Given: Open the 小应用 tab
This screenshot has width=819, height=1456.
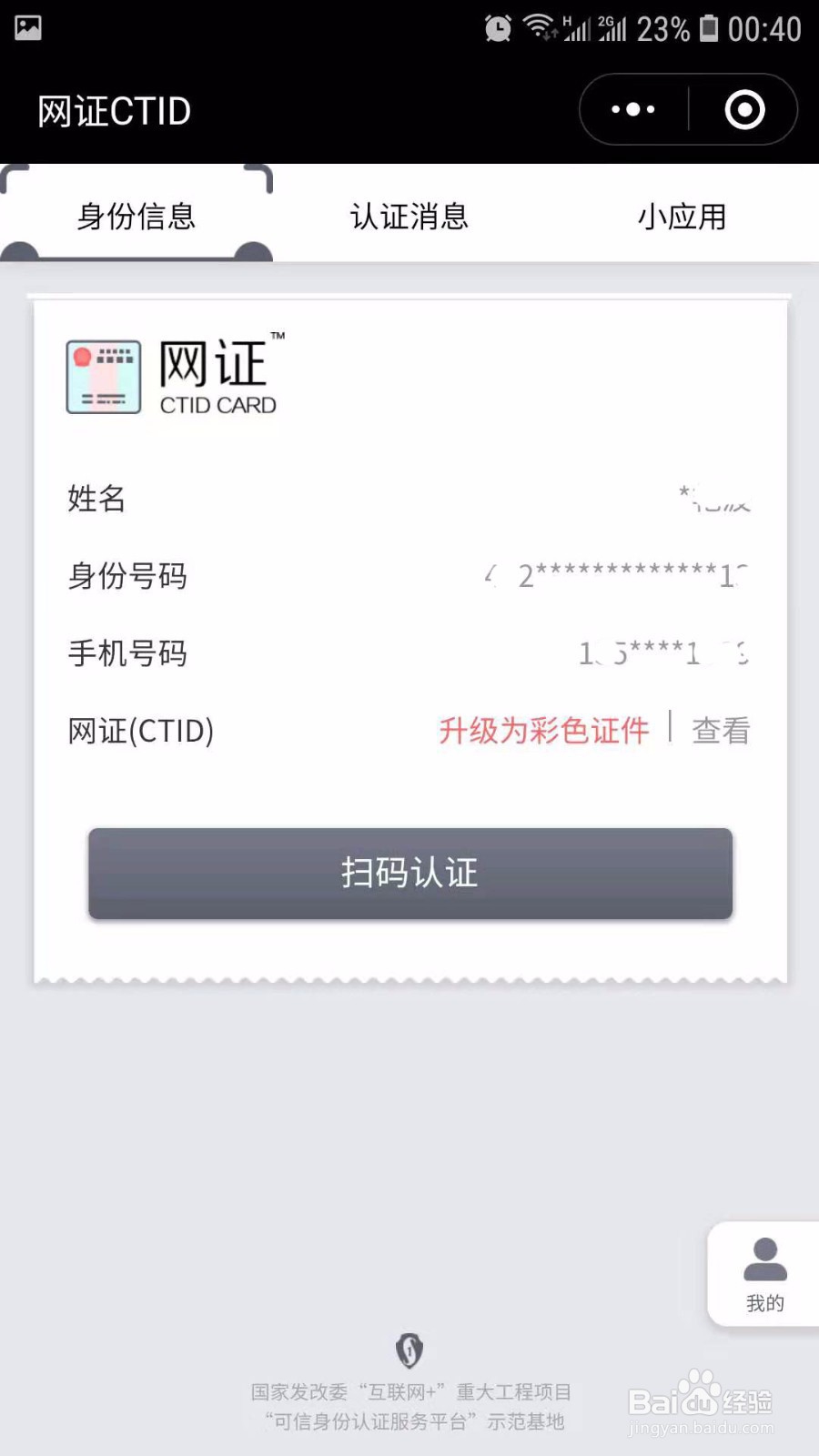Looking at the screenshot, I should tap(681, 217).
